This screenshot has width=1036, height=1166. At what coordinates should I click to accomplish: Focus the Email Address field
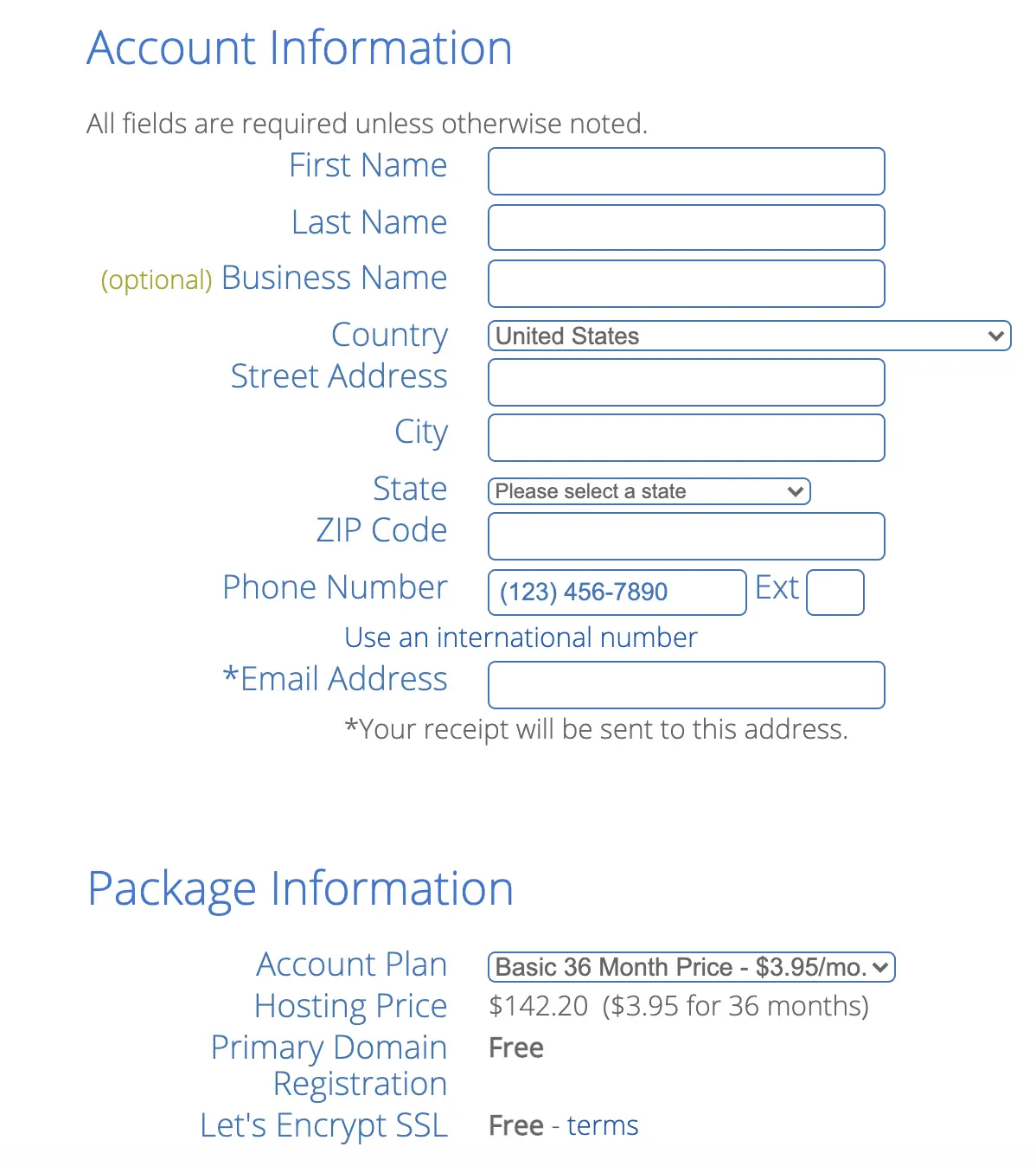click(x=686, y=685)
